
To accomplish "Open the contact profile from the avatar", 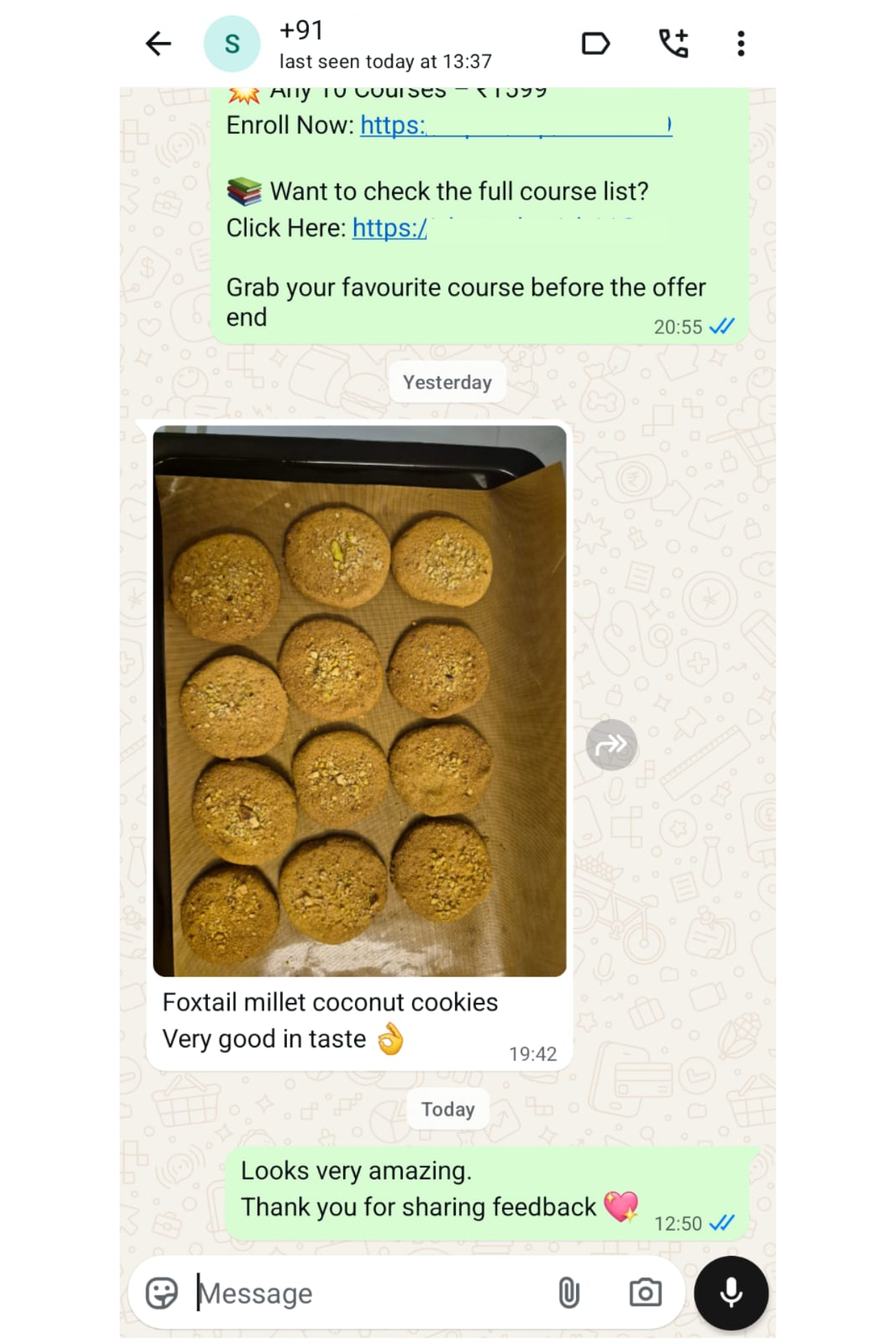I will (x=232, y=44).
